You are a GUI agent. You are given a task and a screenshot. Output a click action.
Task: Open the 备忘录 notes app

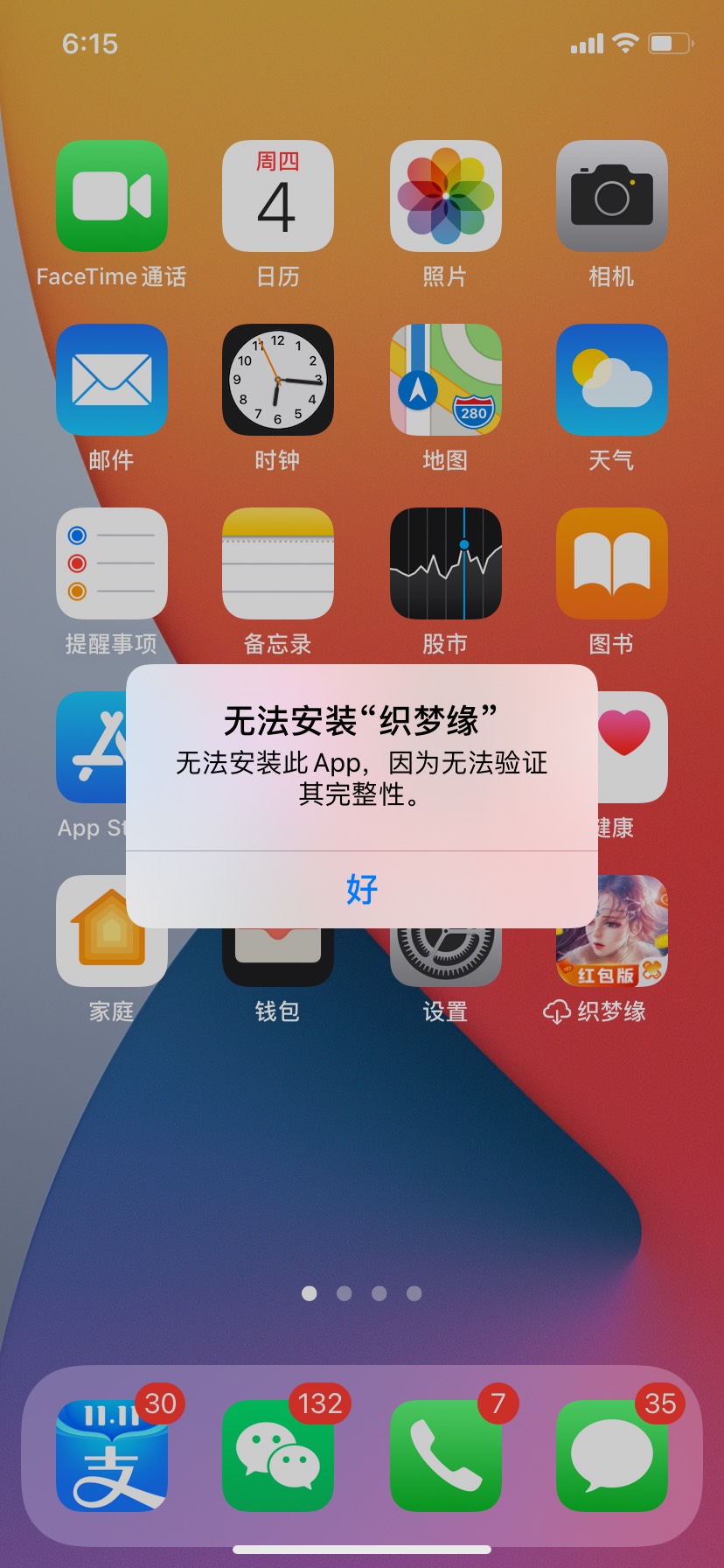pyautogui.click(x=278, y=563)
